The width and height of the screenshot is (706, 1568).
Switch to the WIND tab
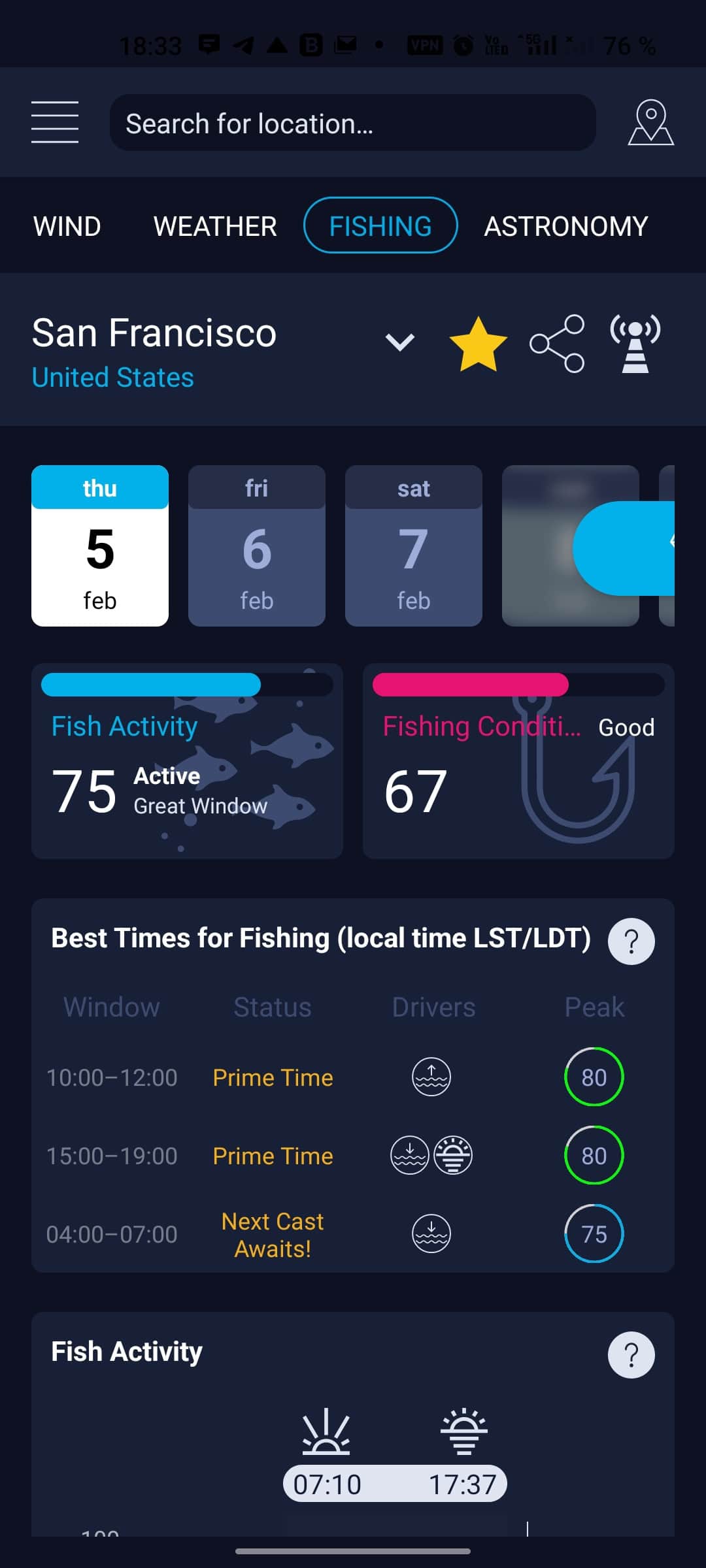[67, 225]
